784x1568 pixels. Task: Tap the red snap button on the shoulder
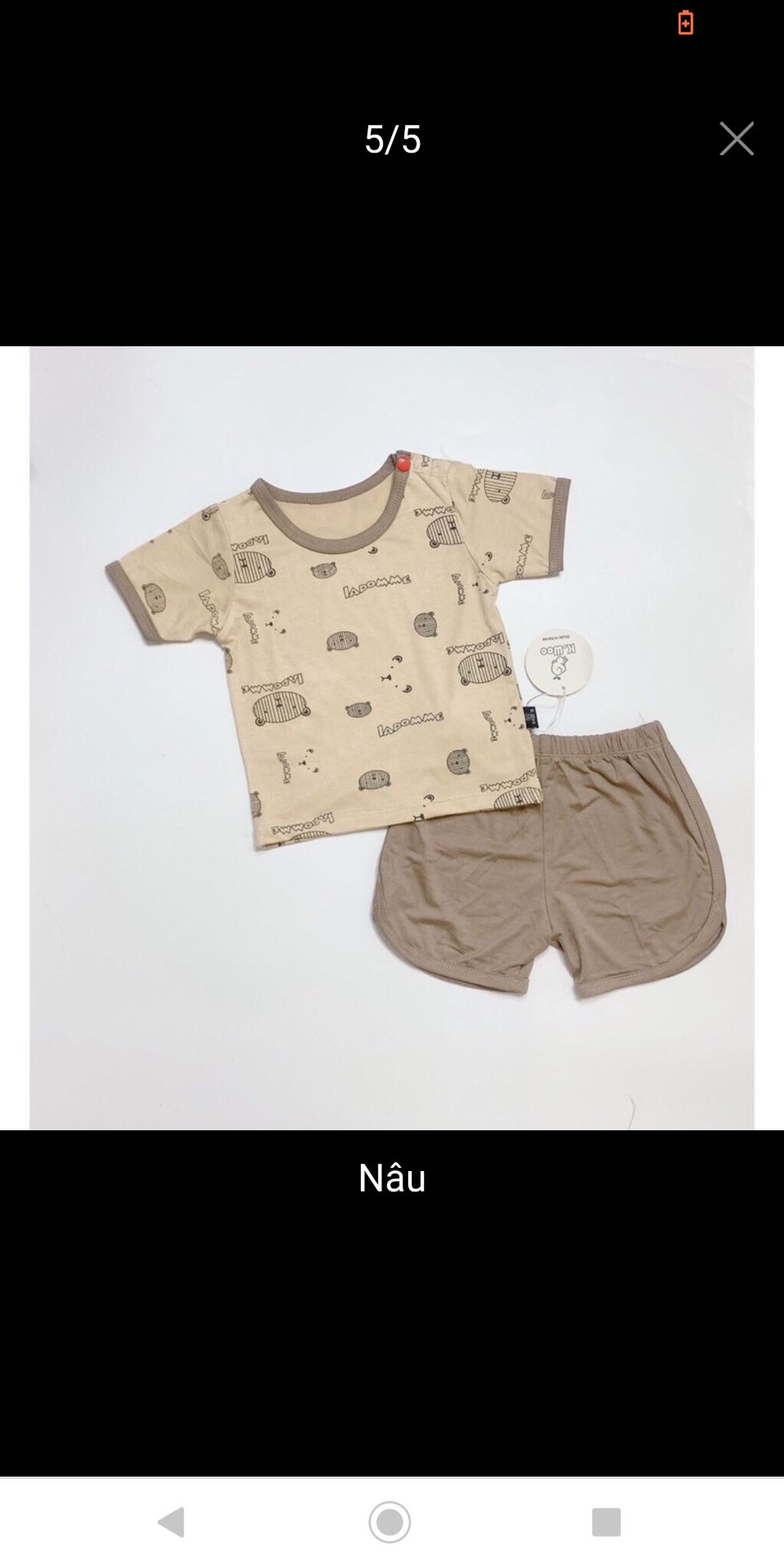(x=401, y=461)
